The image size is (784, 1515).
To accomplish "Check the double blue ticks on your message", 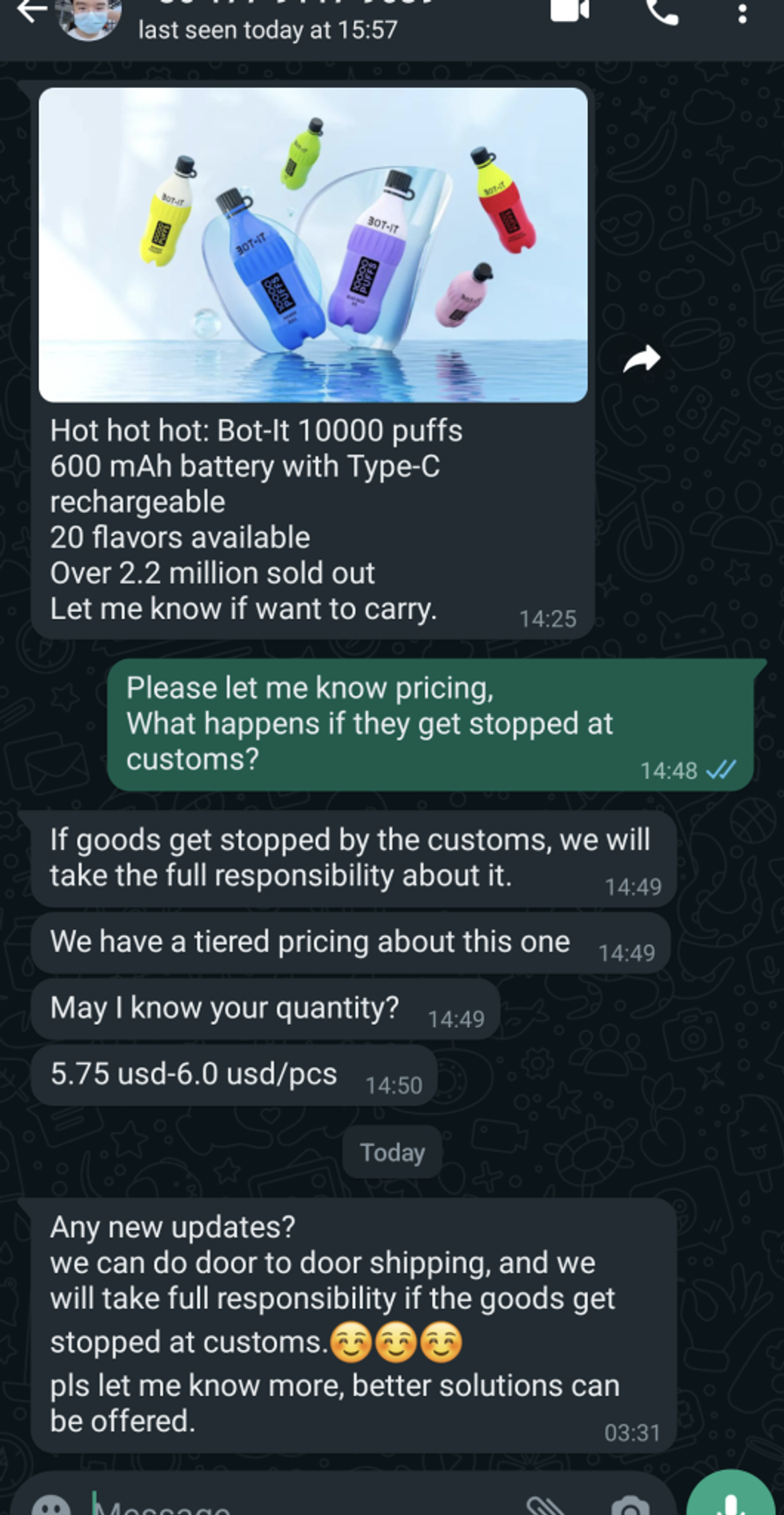I will [x=721, y=770].
